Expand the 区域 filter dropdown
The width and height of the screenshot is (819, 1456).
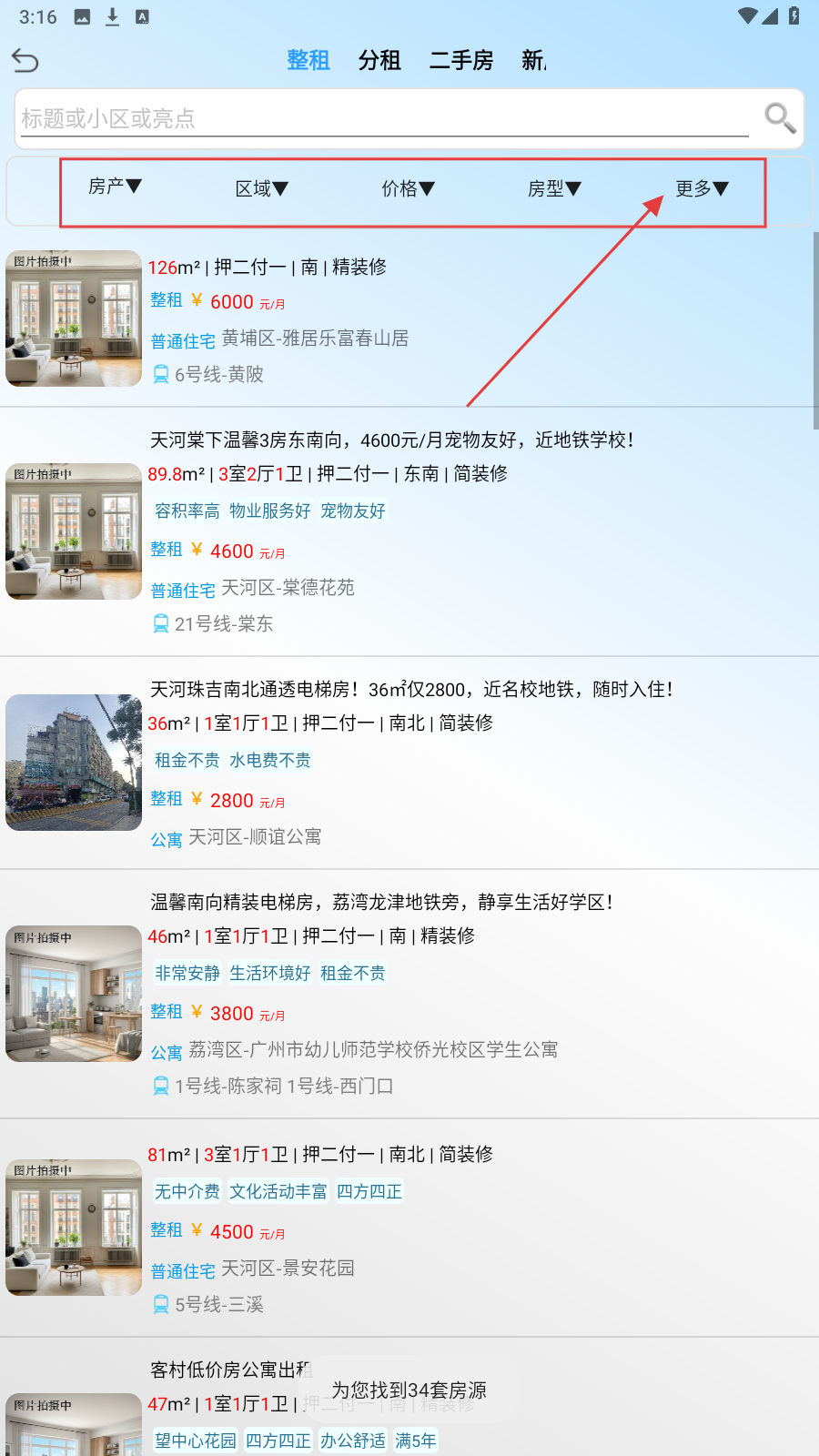pos(261,189)
